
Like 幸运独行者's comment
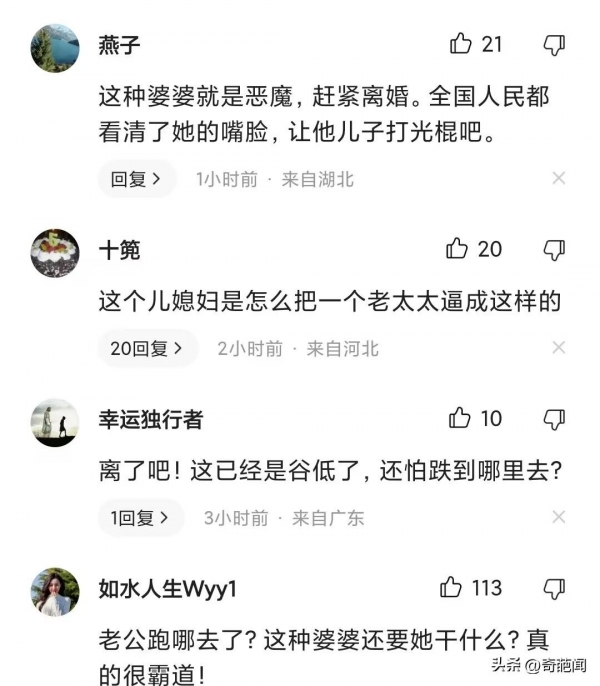(460, 418)
